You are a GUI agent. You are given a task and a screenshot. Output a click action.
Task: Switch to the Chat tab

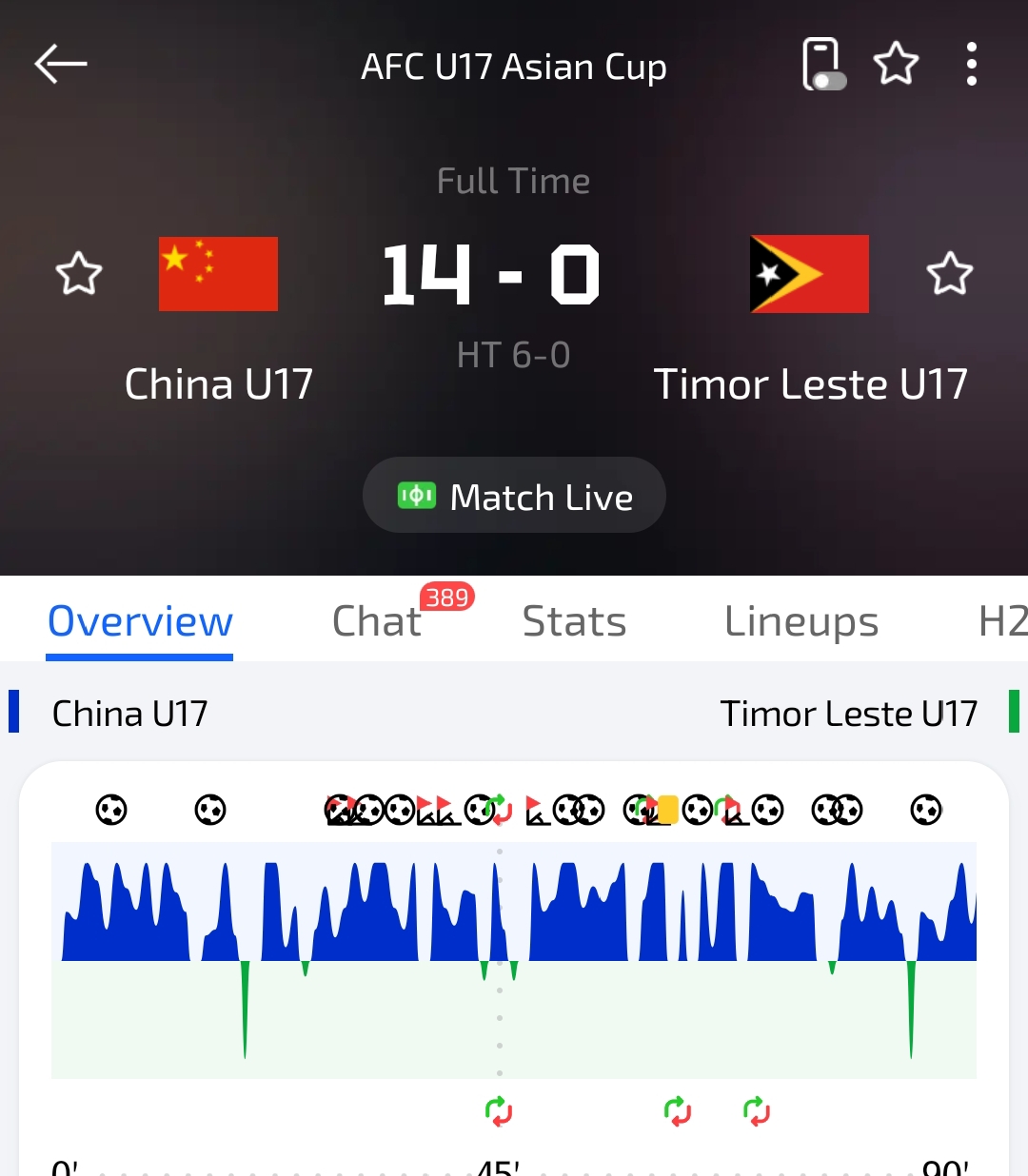pyautogui.click(x=377, y=621)
